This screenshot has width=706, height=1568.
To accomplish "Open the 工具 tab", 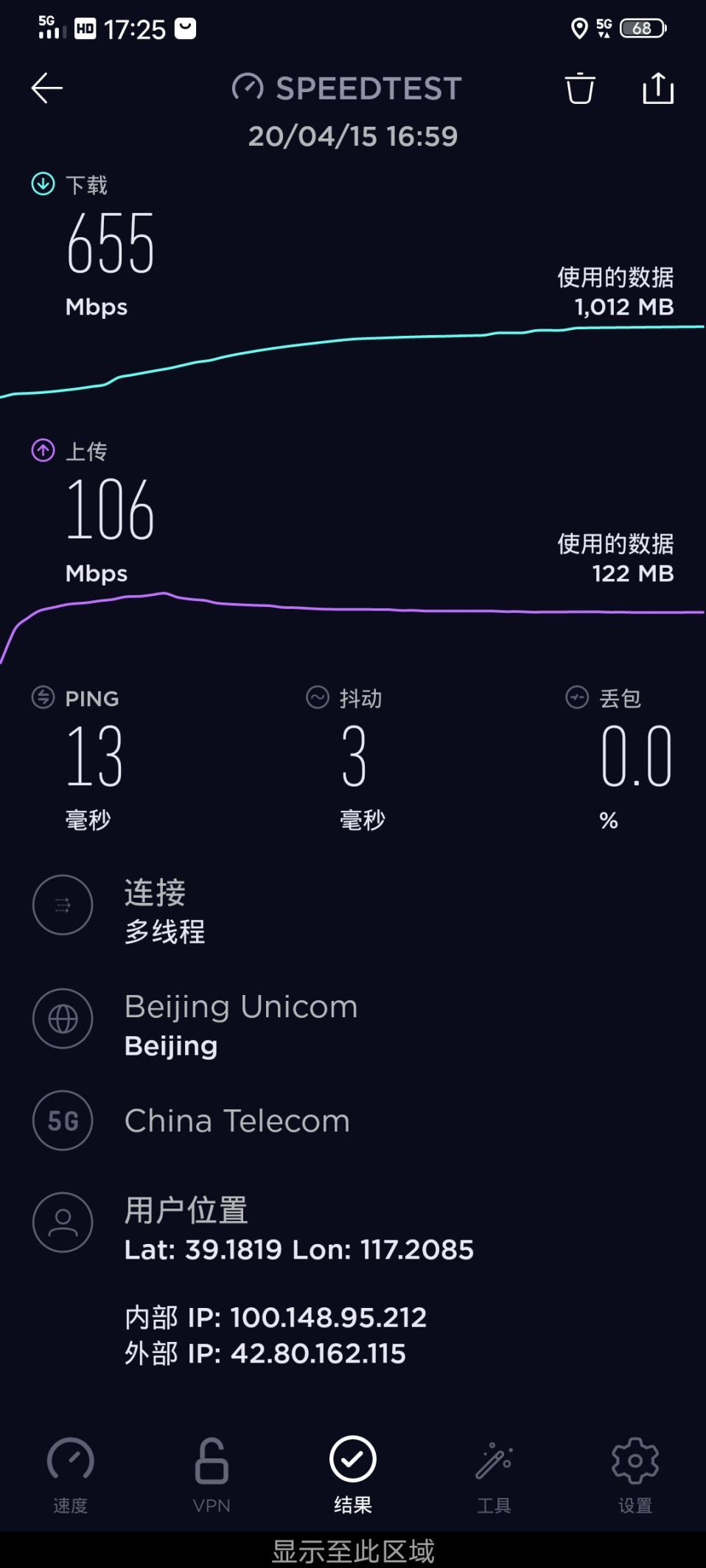I will pyautogui.click(x=494, y=1474).
